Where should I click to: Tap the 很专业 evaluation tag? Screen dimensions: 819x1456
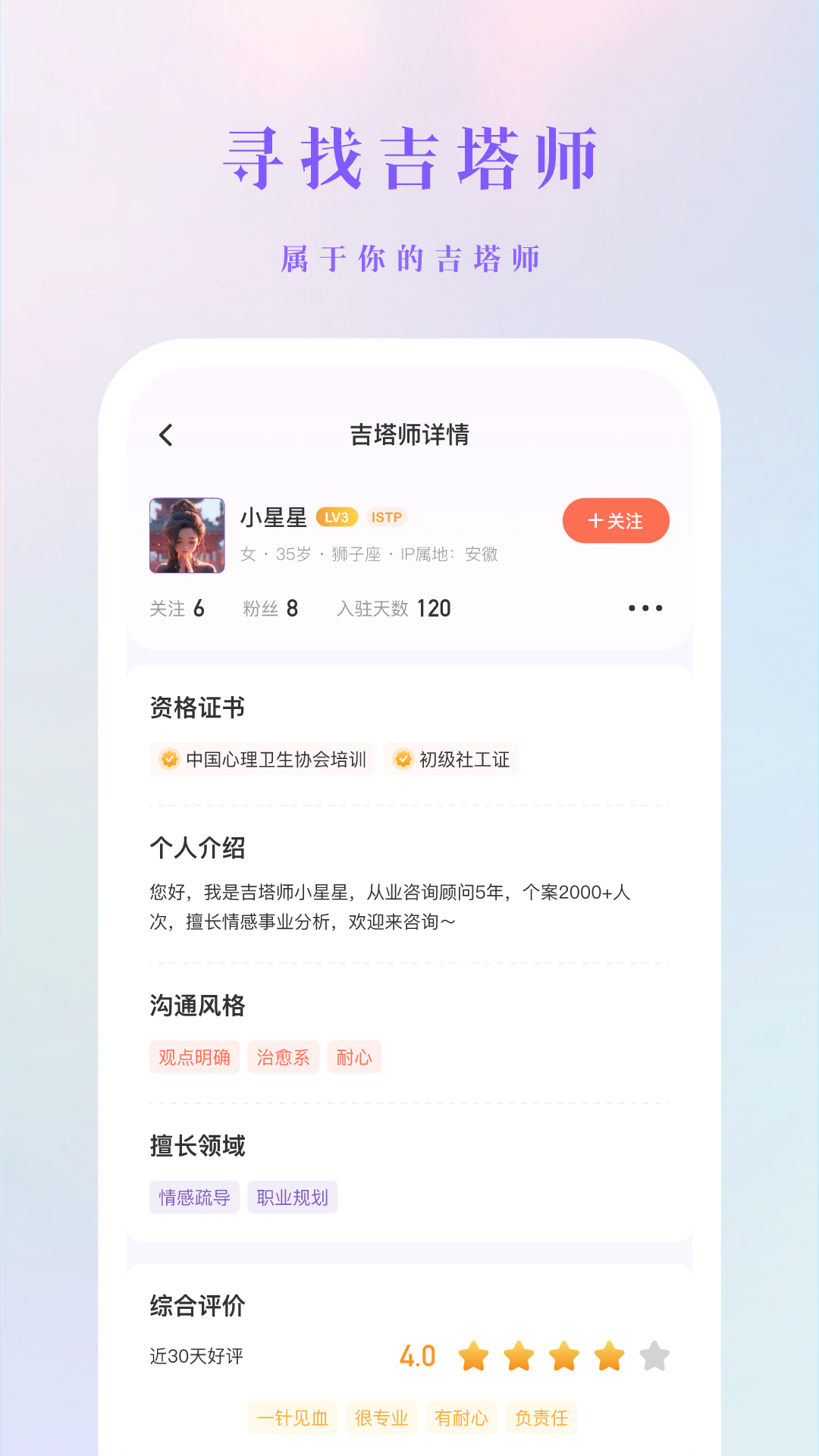pos(382,1417)
